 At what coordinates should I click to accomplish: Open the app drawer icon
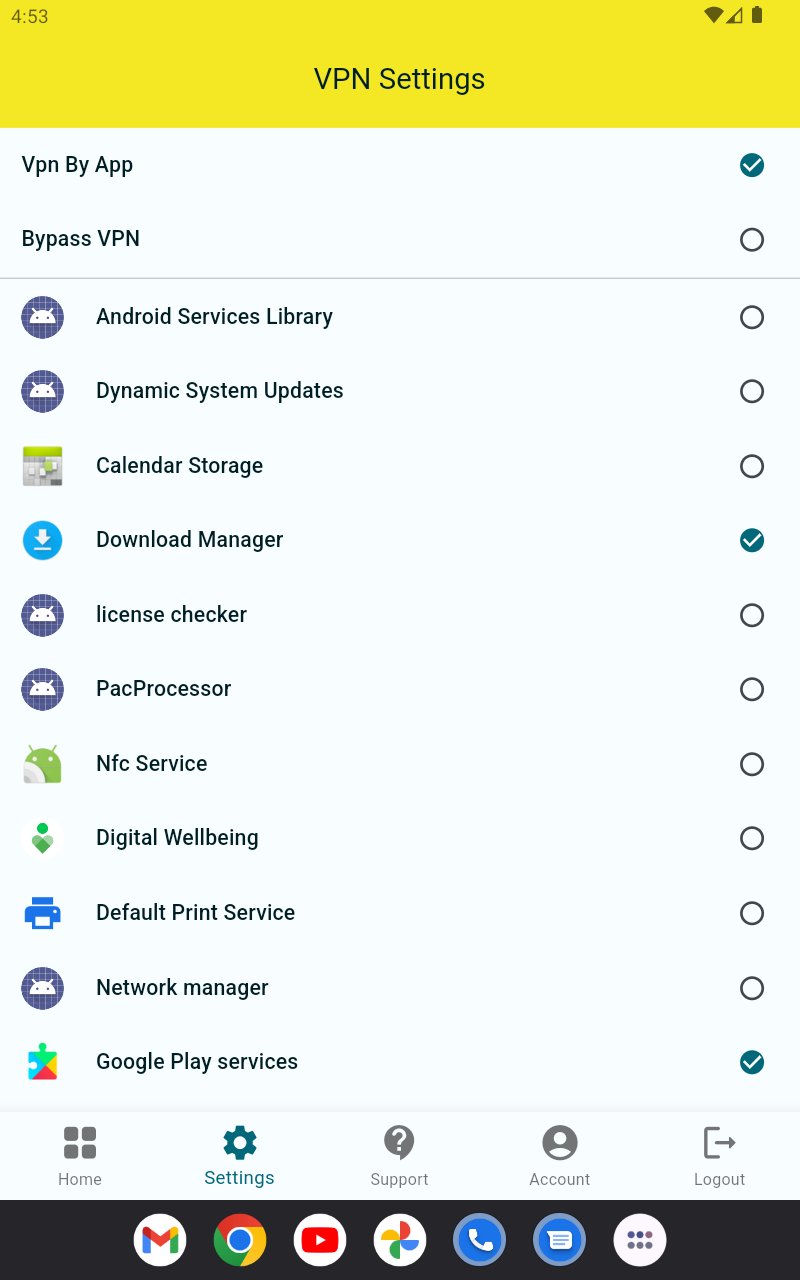pyautogui.click(x=640, y=1239)
